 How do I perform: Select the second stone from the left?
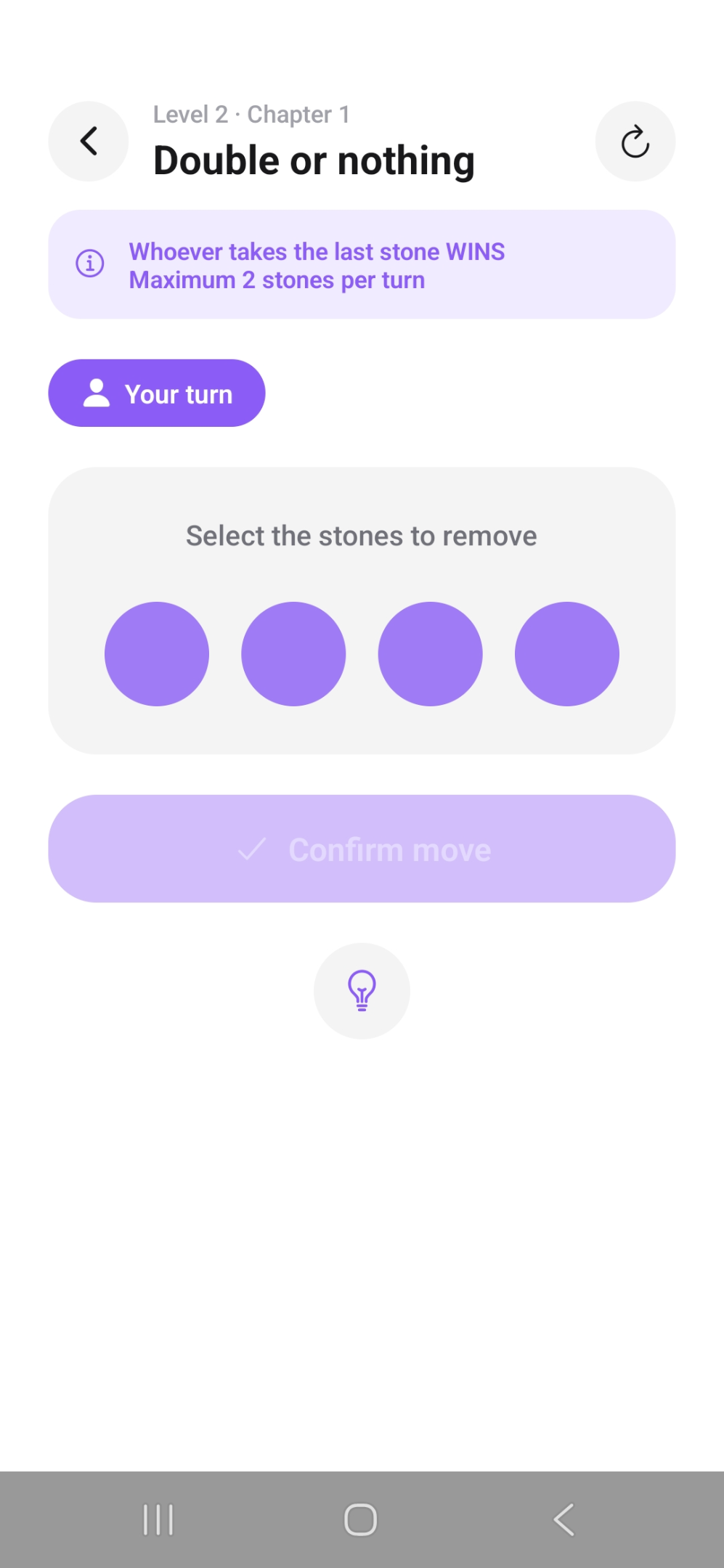pos(293,654)
